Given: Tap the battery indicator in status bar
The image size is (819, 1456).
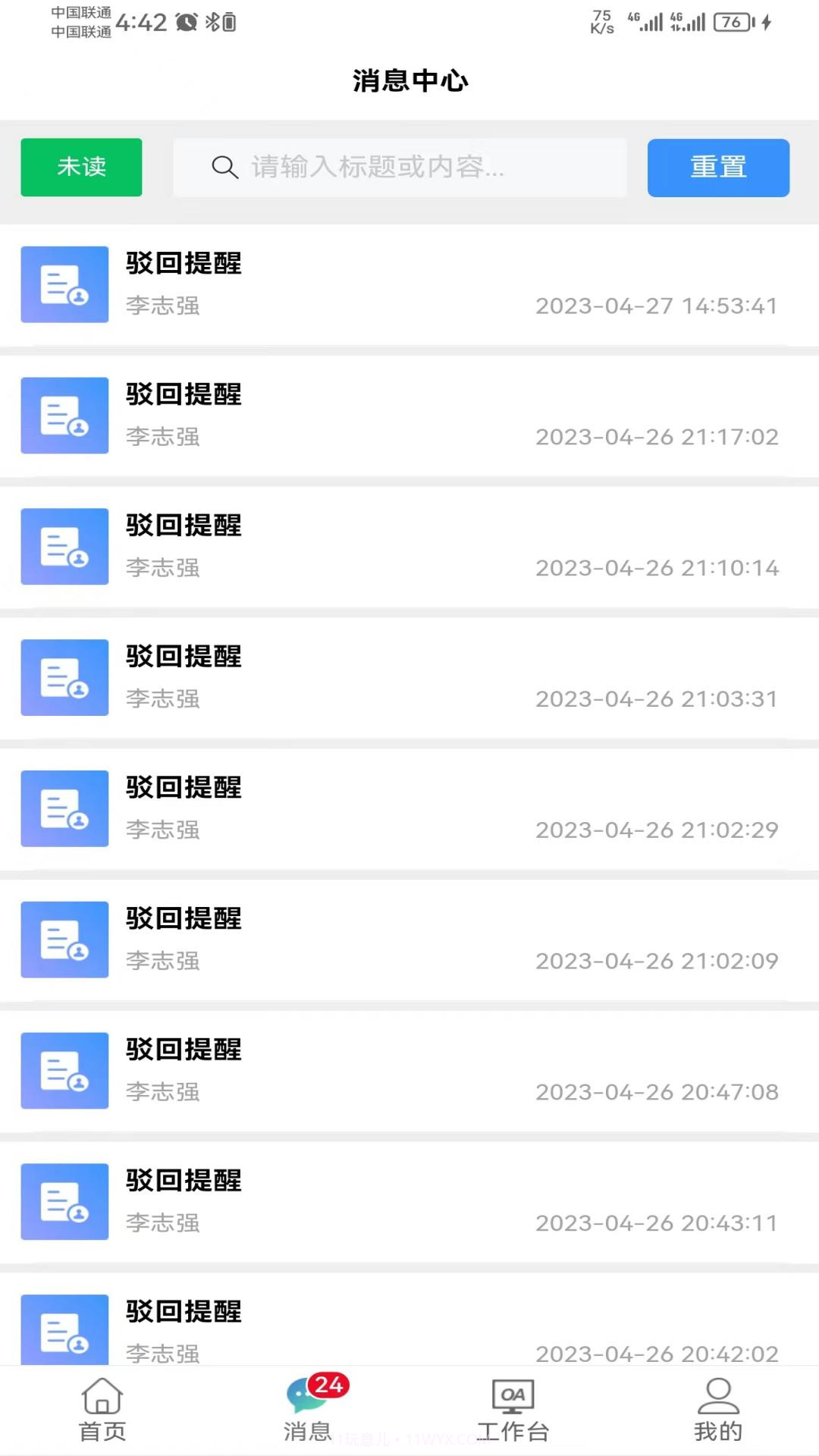Looking at the screenshot, I should [x=730, y=21].
